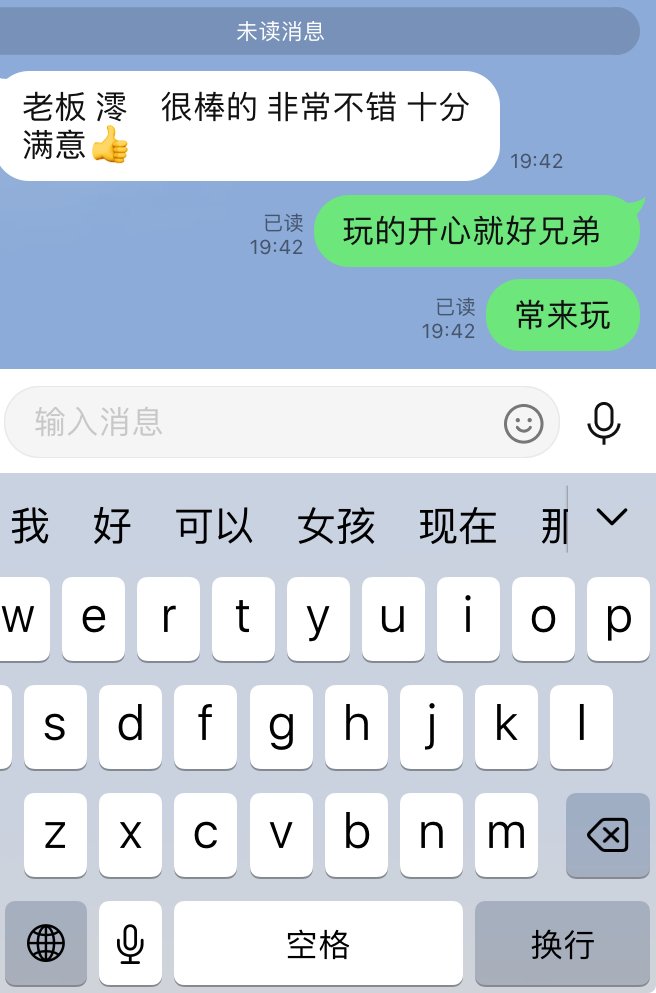Choose the suggested word 可以
The height and width of the screenshot is (993, 656).
(x=214, y=525)
